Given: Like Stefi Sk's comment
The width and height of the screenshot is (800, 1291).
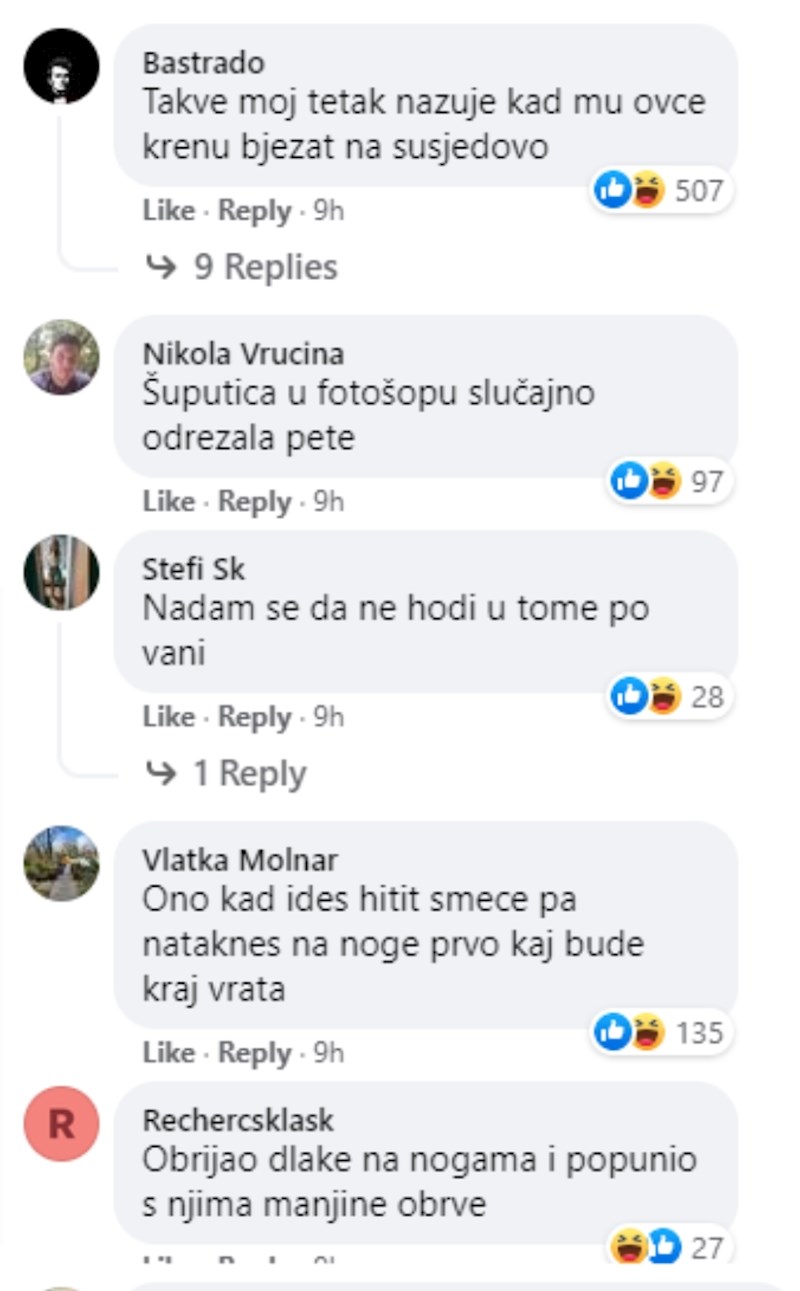Looking at the screenshot, I should pyautogui.click(x=168, y=717).
